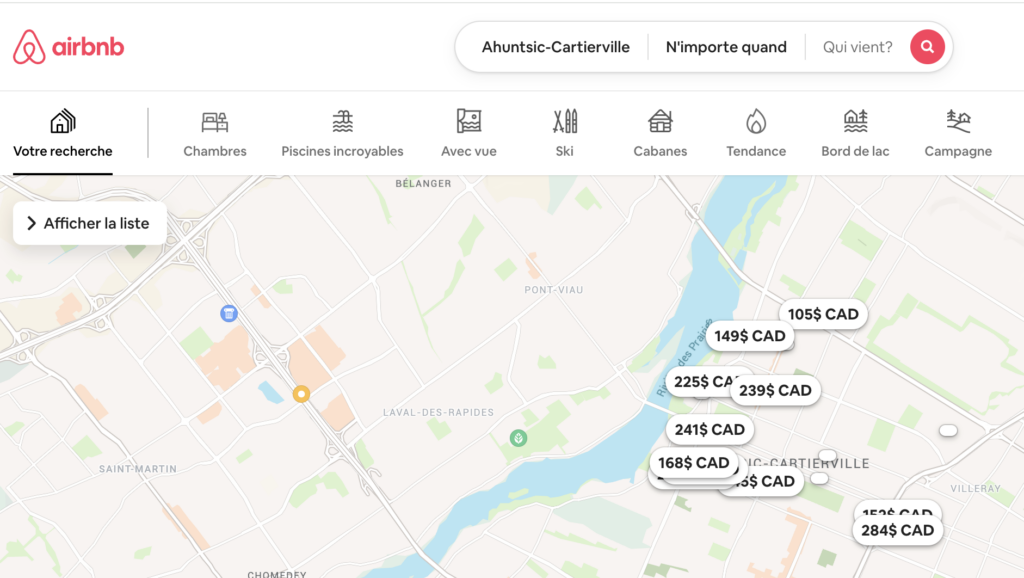
Task: Go to the Airbnb home logo
Action: (68, 47)
